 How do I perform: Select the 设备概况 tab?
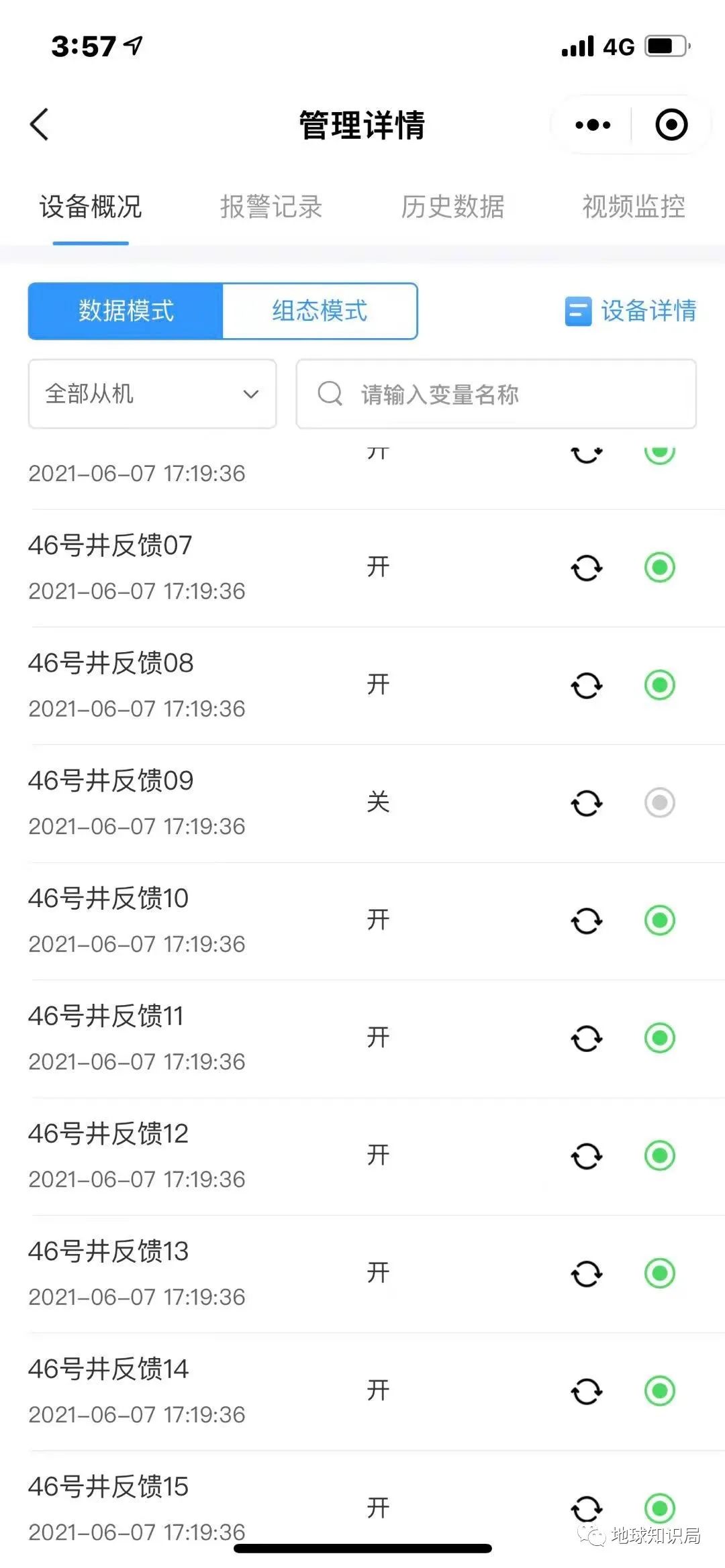coord(91,207)
